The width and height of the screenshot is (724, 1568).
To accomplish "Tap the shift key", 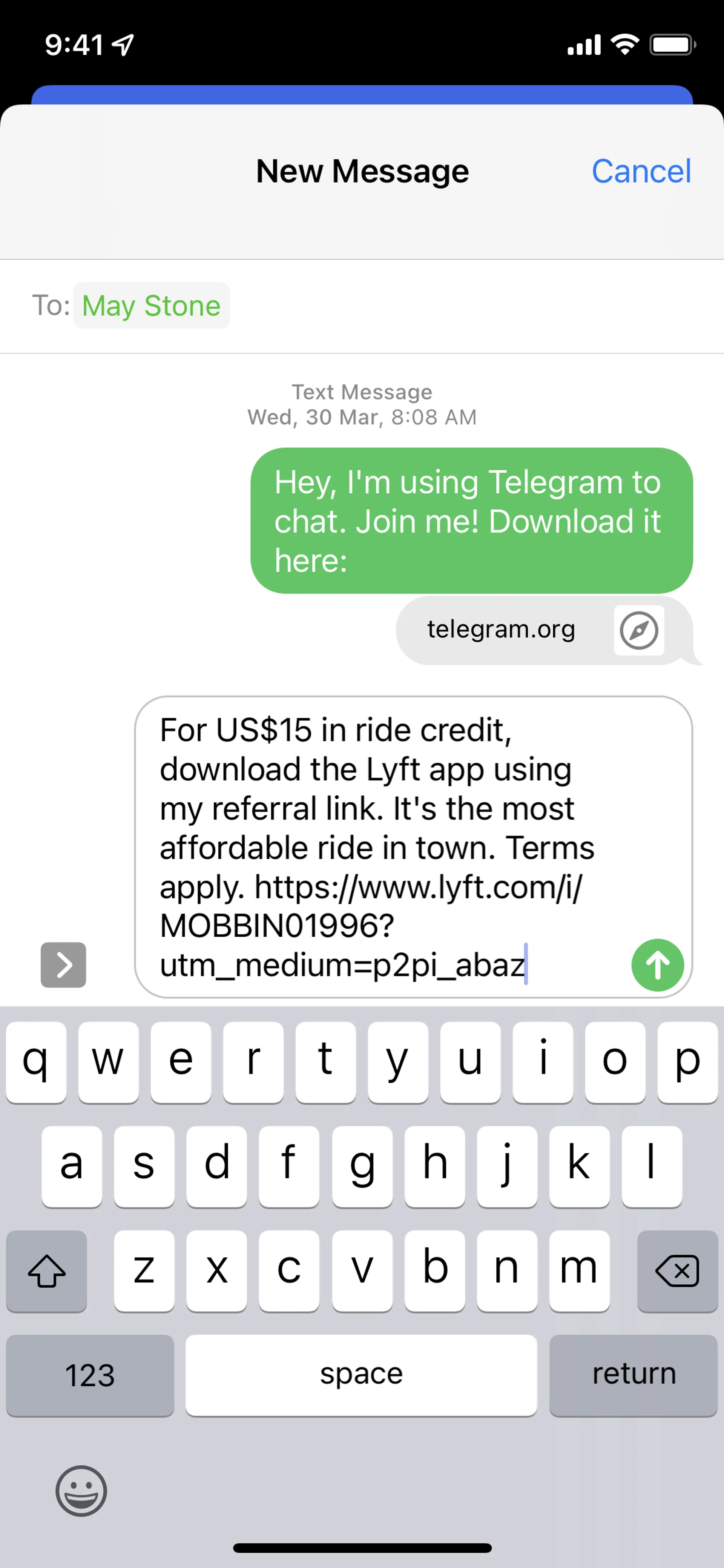I will pos(47,1271).
